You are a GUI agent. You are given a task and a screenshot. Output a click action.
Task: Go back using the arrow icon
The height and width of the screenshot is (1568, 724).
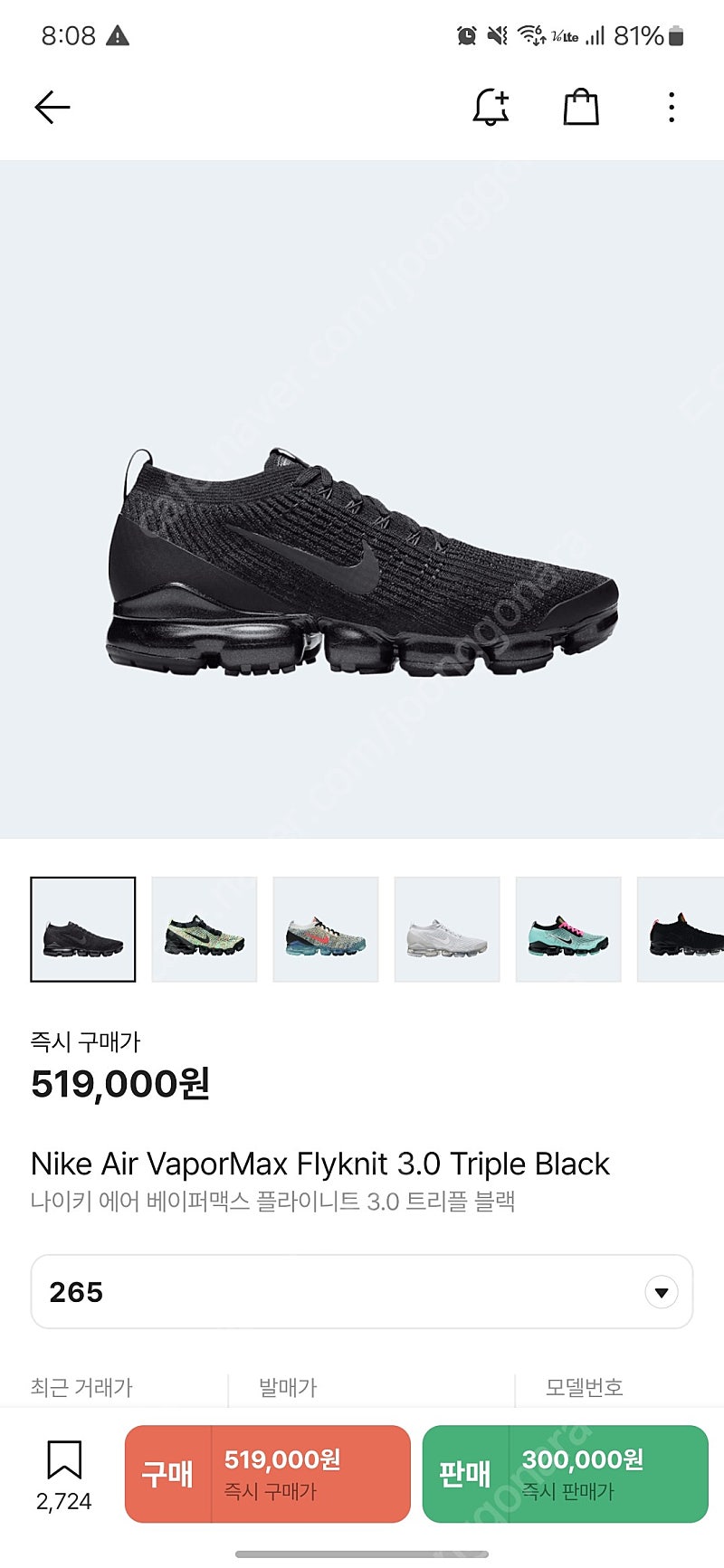click(x=52, y=108)
